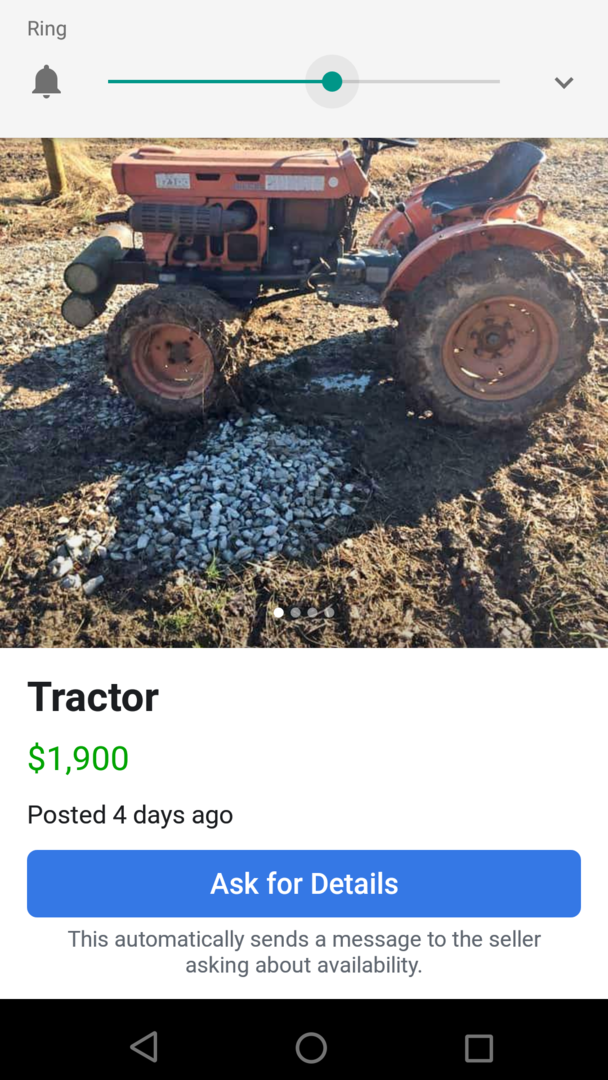The height and width of the screenshot is (1080, 608).
Task: Expand the volume panel chevron
Action: (564, 83)
